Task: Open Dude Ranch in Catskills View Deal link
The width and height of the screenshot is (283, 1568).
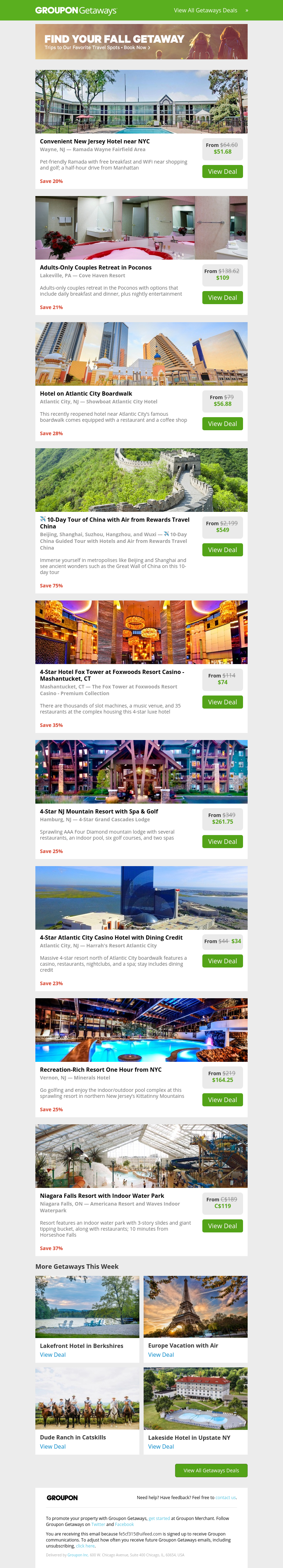Action: 52,1446
